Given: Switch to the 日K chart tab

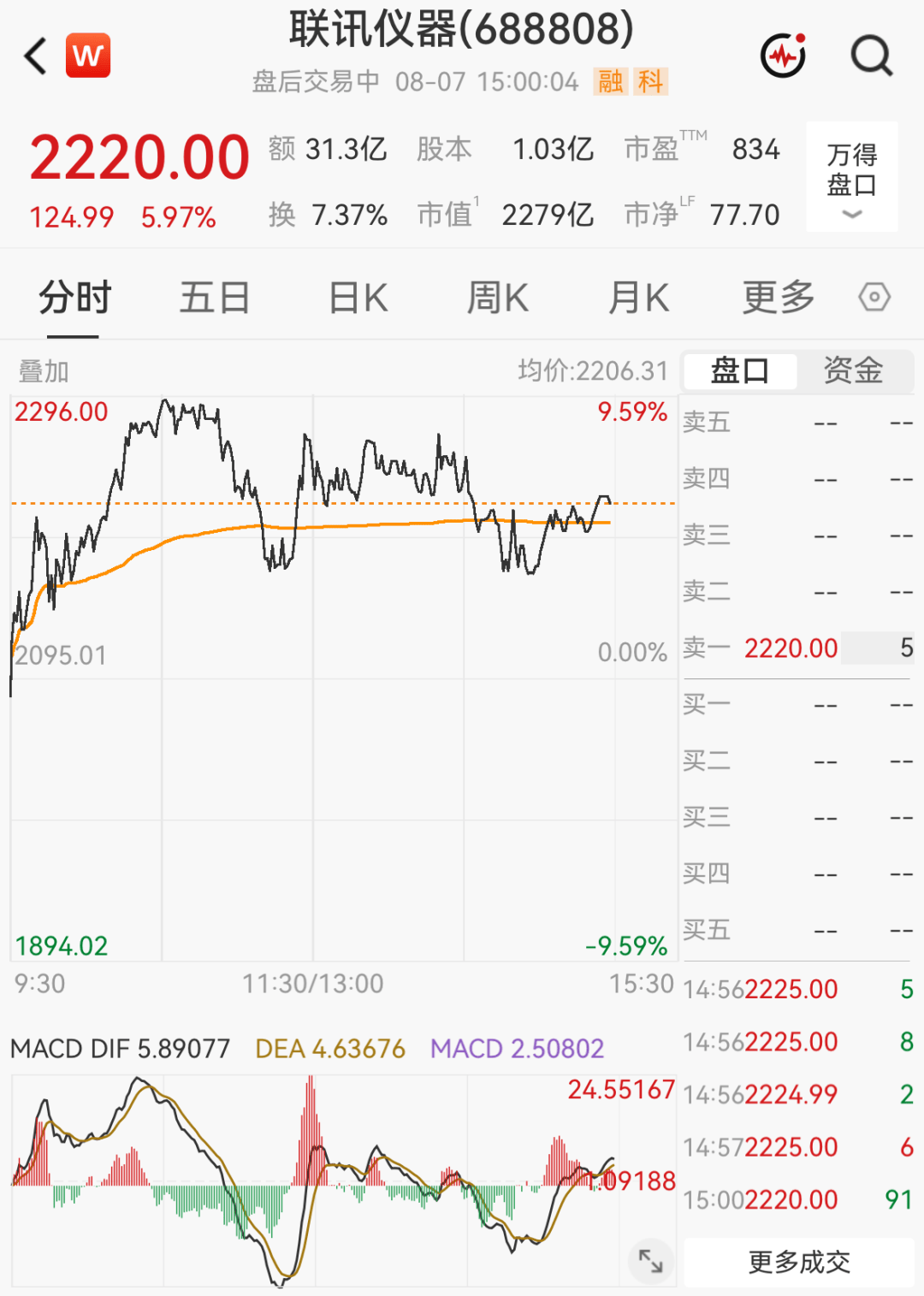Looking at the screenshot, I should [358, 299].
